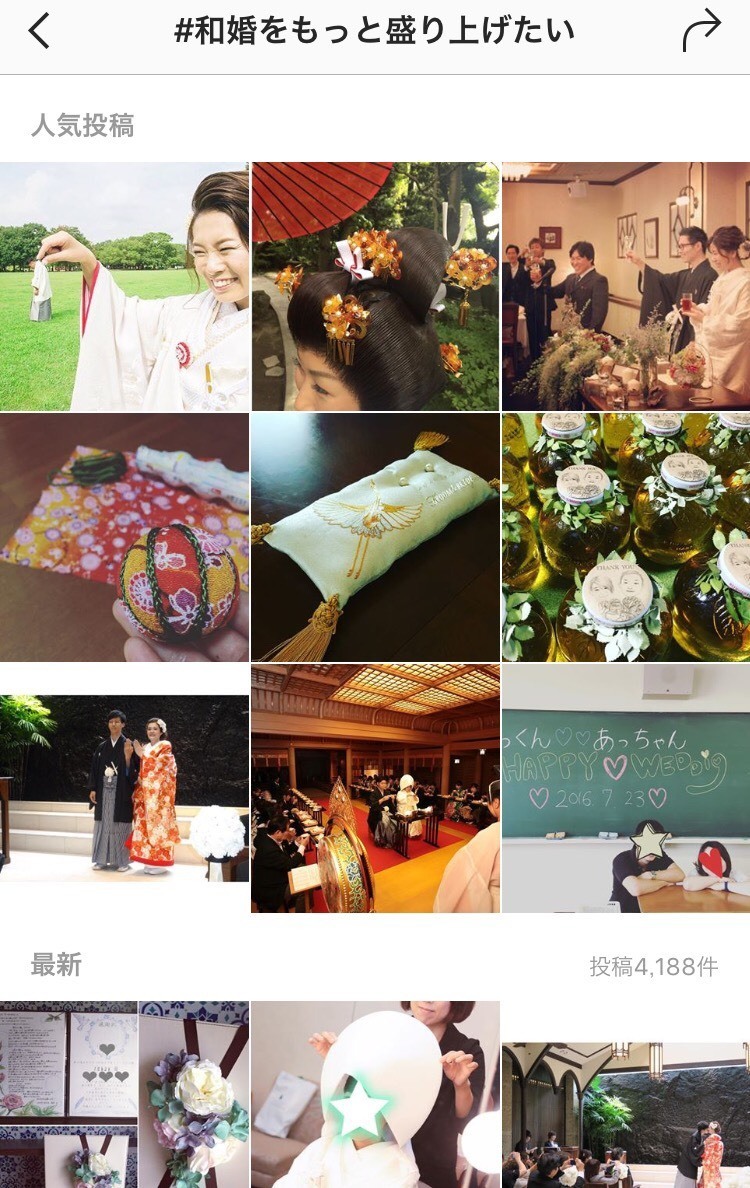The height and width of the screenshot is (1188, 750).
Task: View the traditional bridal hairstyle photo
Action: [x=374, y=282]
